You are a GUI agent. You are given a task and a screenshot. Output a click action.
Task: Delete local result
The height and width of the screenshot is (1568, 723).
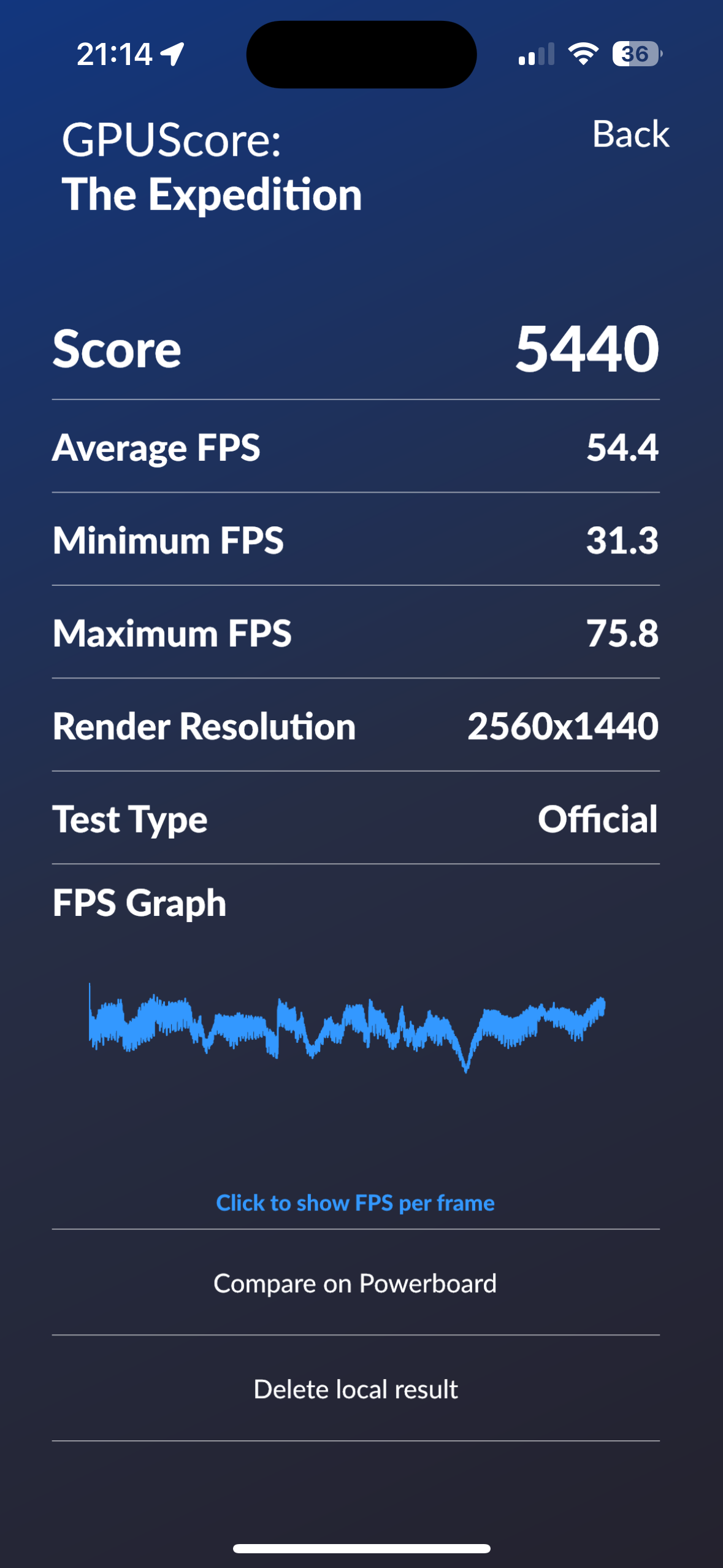[355, 1389]
